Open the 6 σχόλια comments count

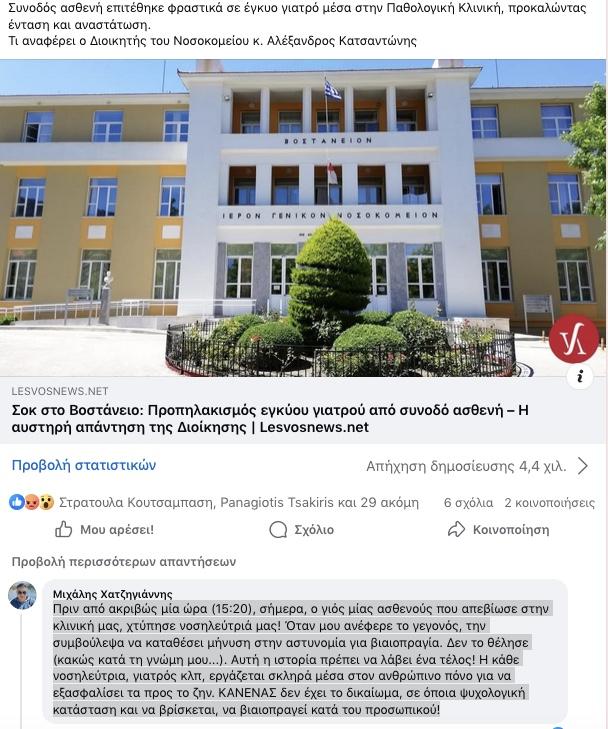point(468,503)
